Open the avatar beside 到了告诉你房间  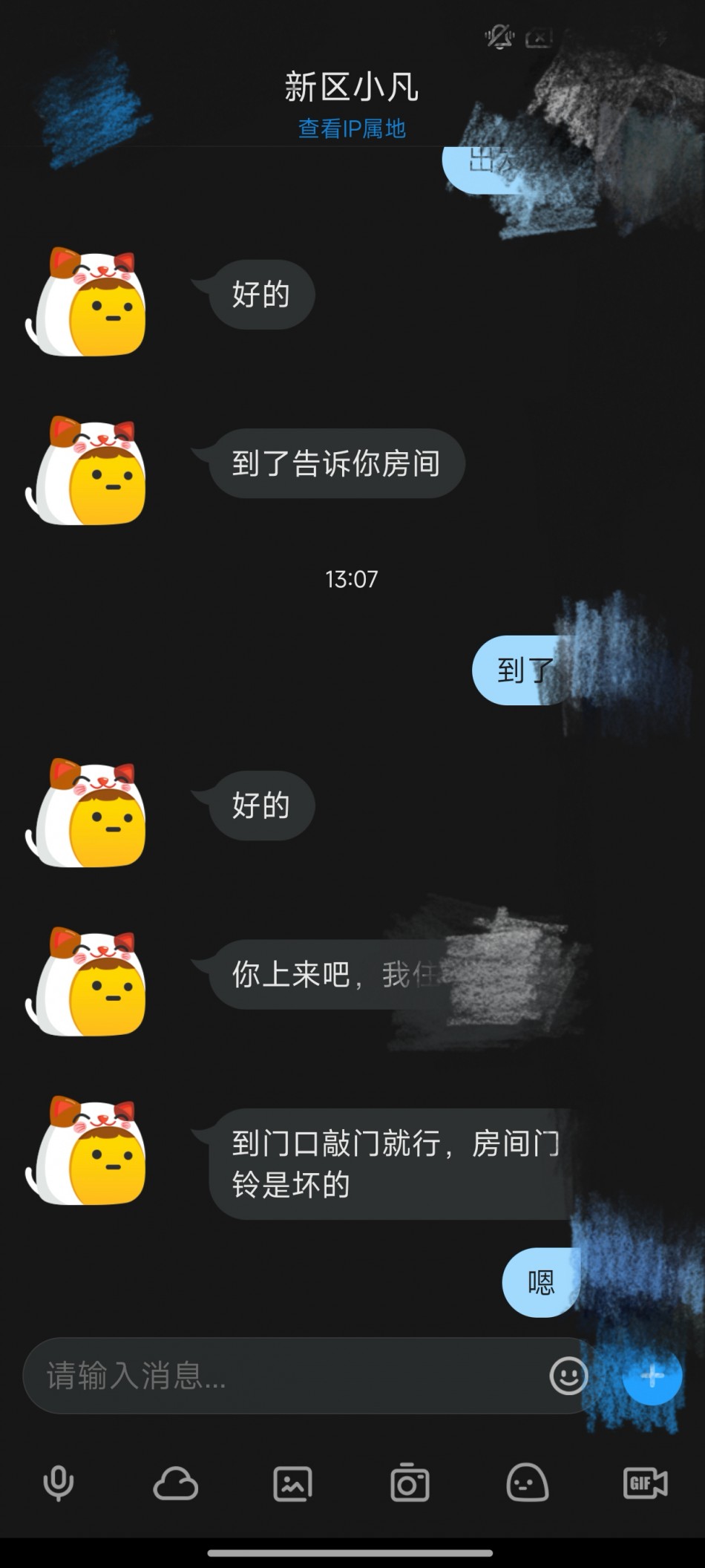point(87,471)
